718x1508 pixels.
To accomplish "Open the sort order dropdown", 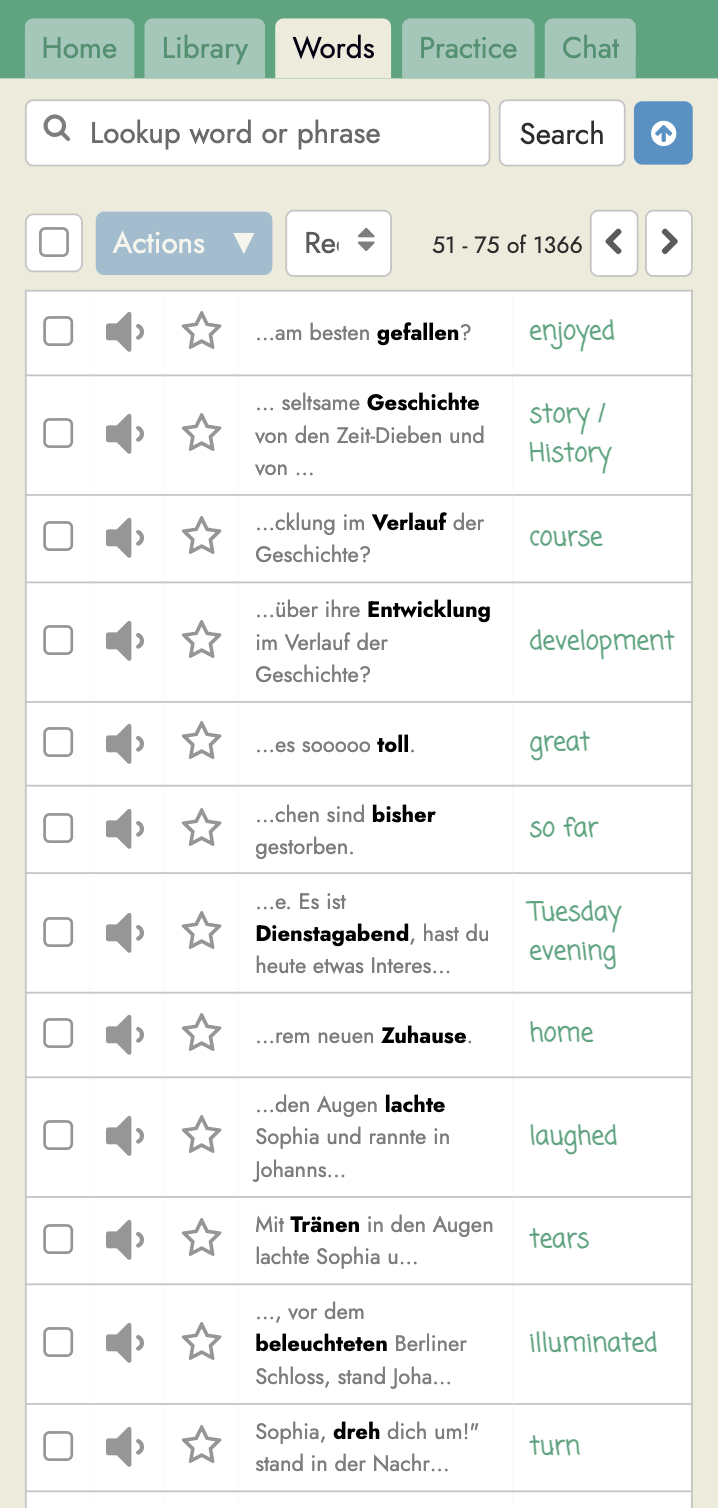I will (x=339, y=243).
